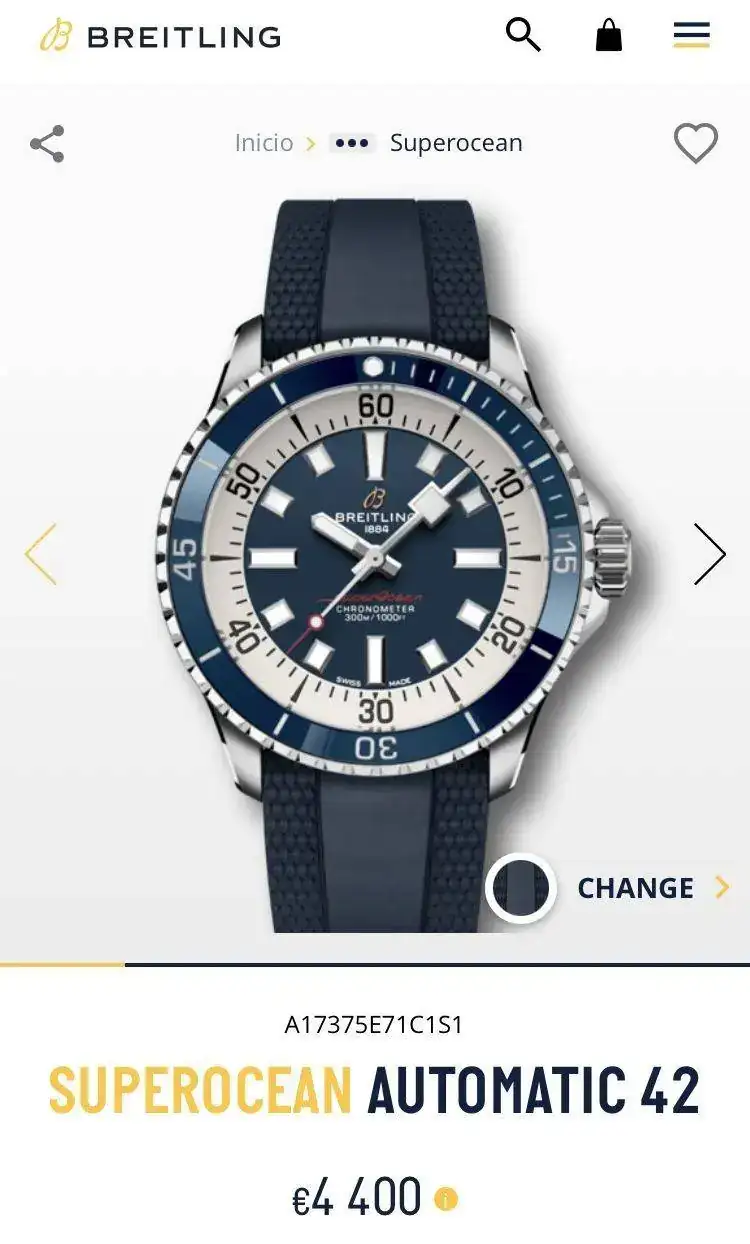Select the blue strap swatch
Screen dimensions: 750x1244
[x=521, y=888]
